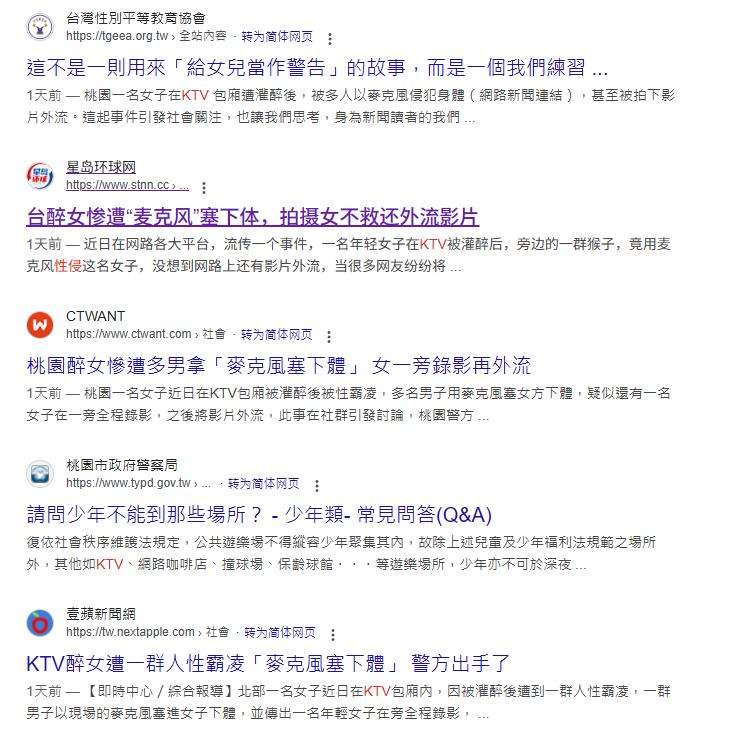
Task: Visit the 星岛环球网 site name link
Action: coord(101,167)
